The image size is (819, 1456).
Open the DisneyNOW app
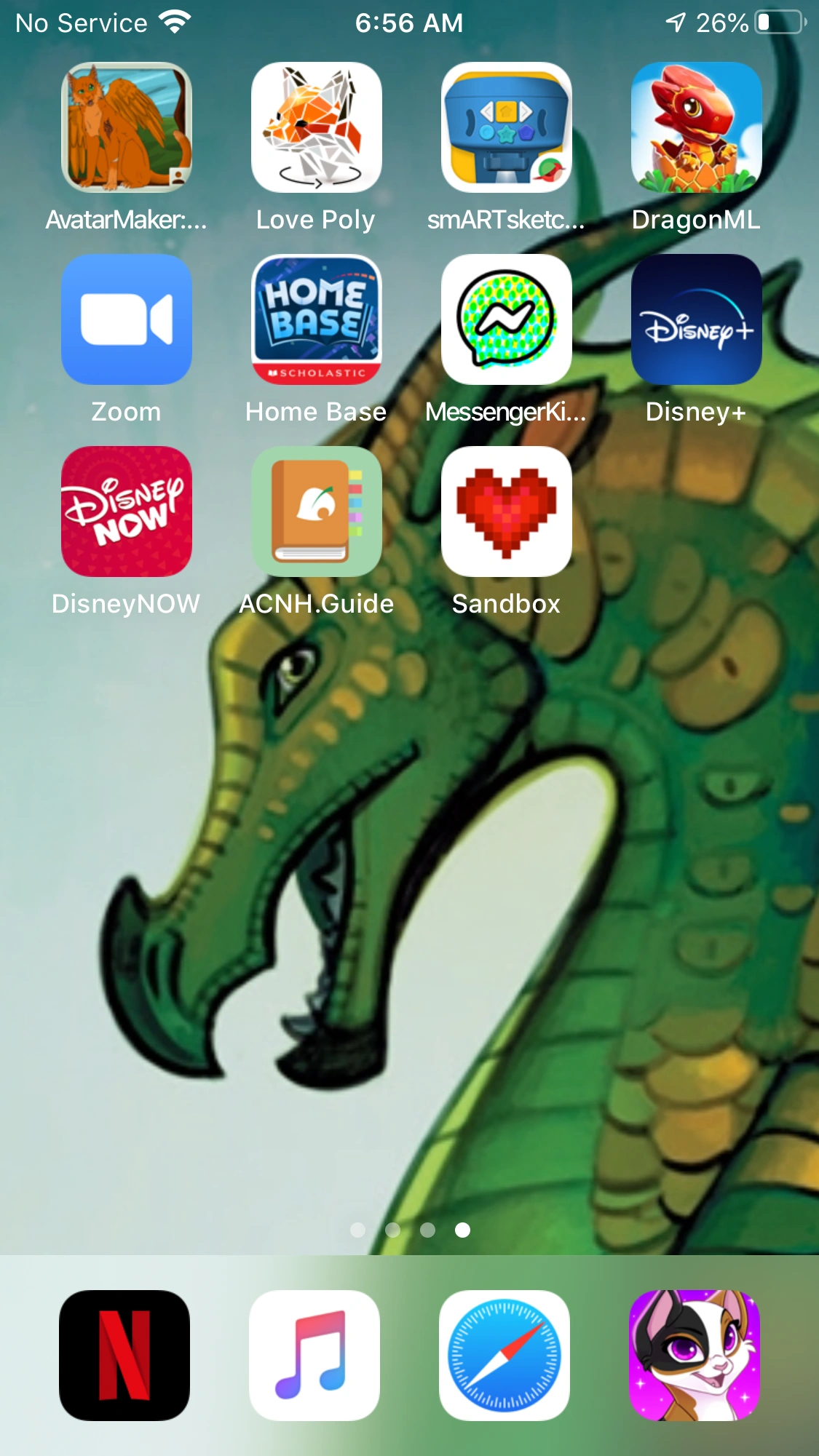coord(127,512)
